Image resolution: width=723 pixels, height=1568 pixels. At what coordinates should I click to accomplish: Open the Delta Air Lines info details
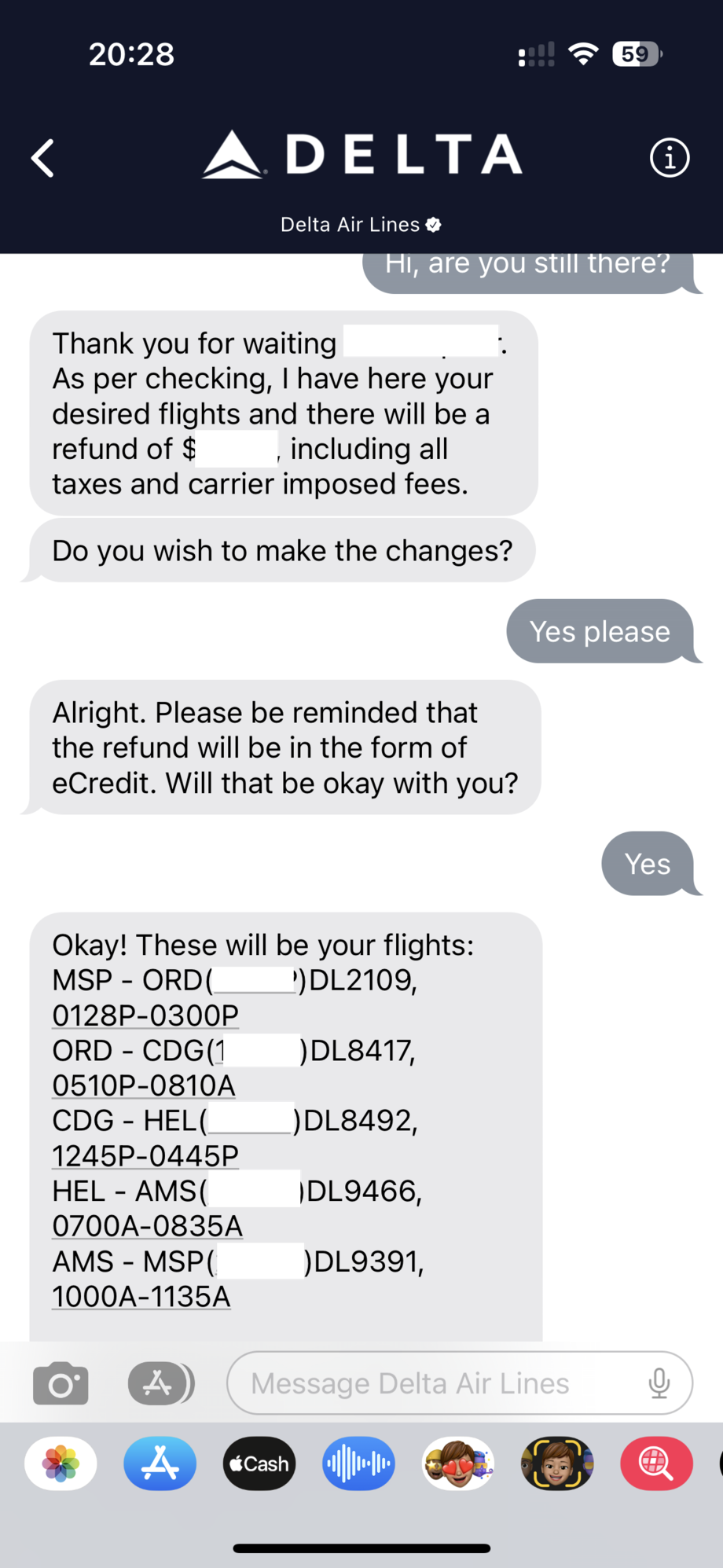[669, 158]
